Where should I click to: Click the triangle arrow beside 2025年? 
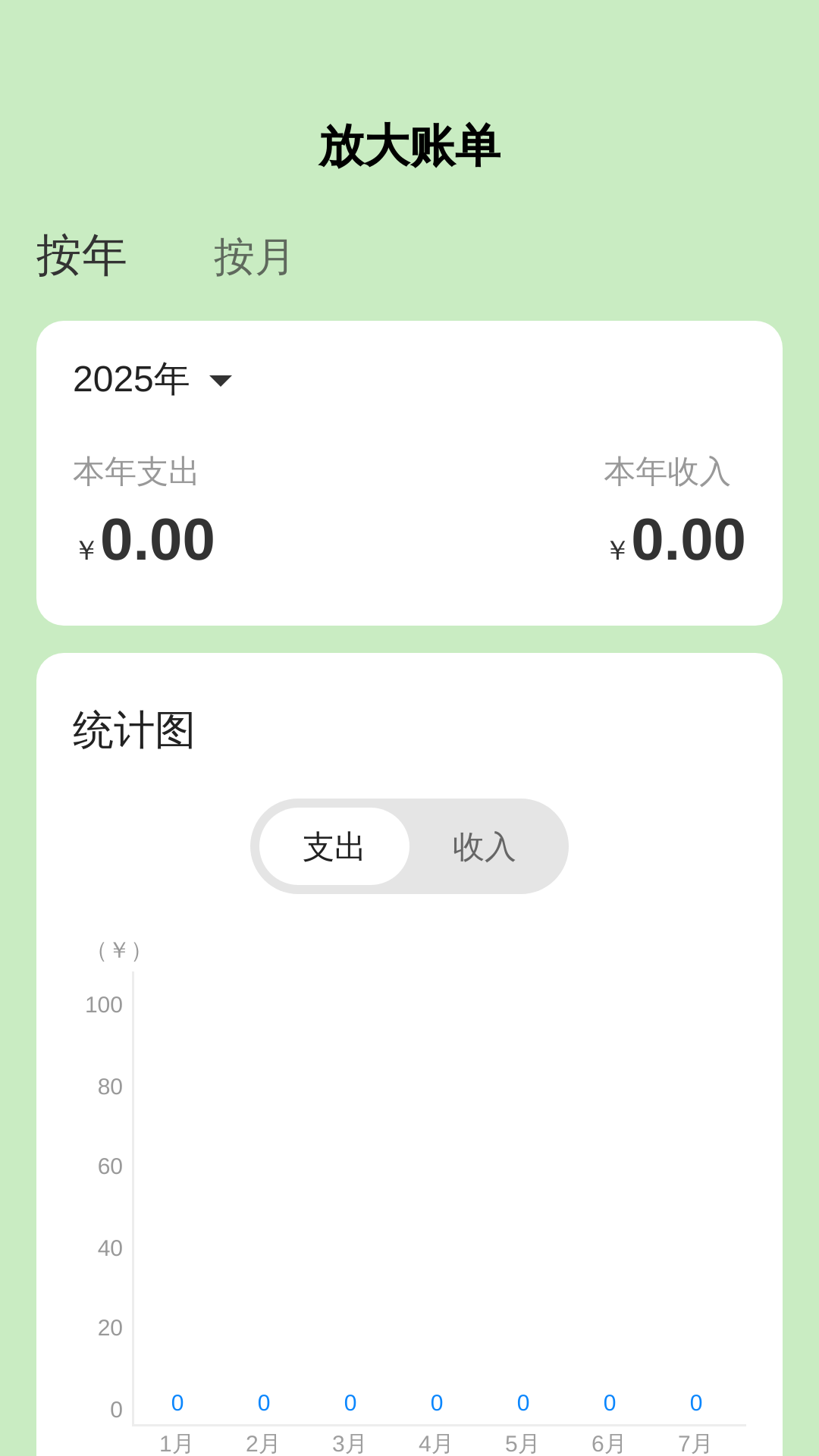click(221, 381)
